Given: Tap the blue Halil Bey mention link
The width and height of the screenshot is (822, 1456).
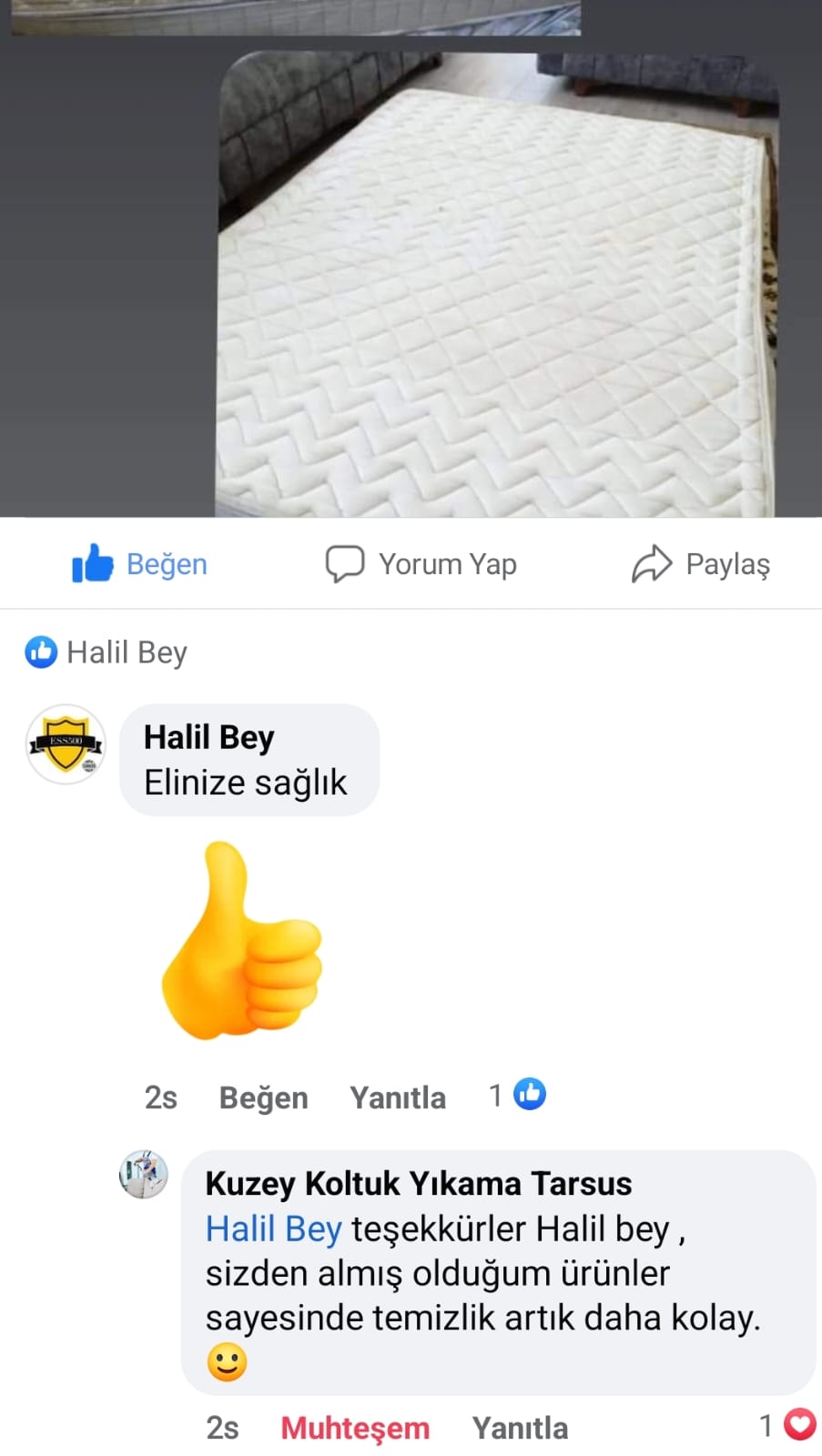Looking at the screenshot, I should 273,1228.
